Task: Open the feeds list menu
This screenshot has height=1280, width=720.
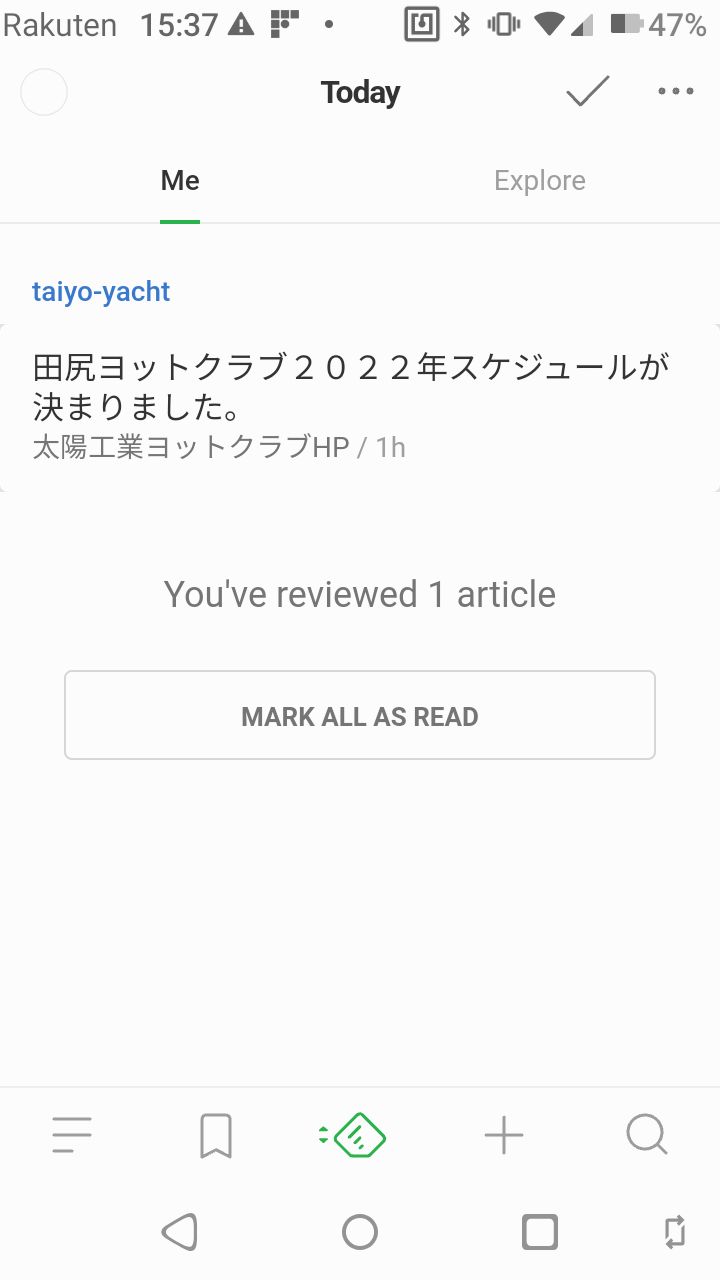Action: pos(72,1135)
